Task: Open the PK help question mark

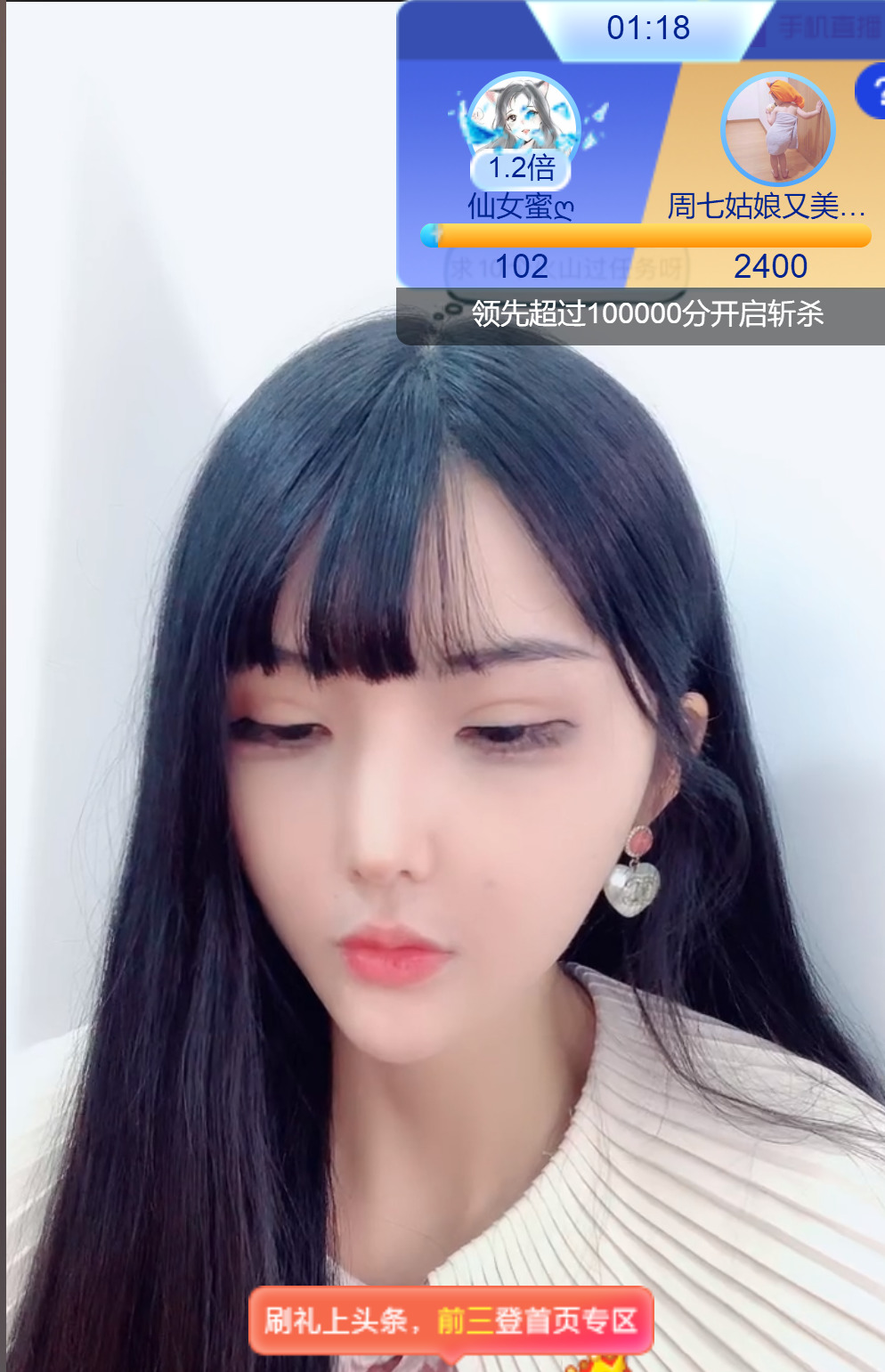Action: [873, 93]
